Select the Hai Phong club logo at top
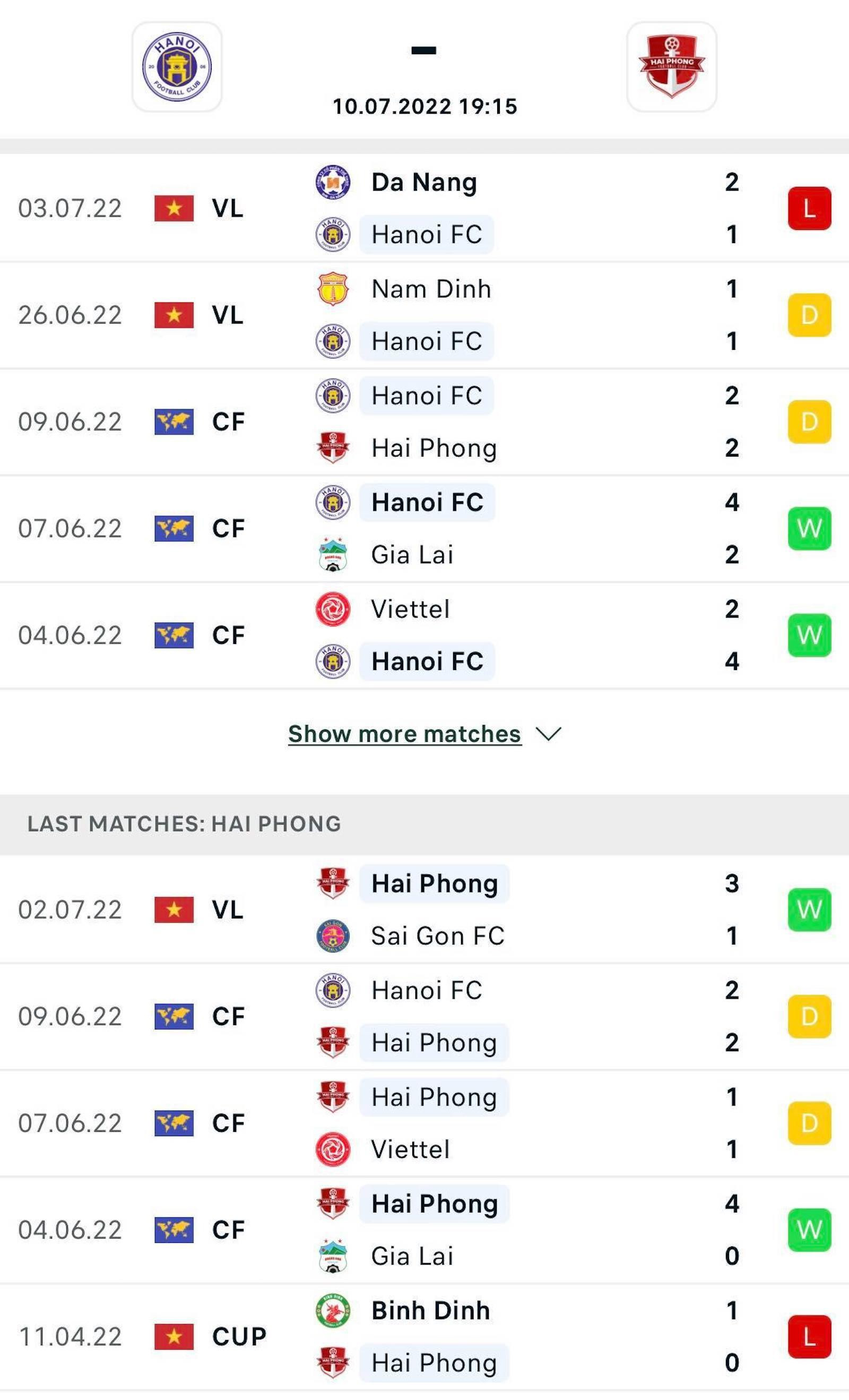The image size is (849, 1400). tap(673, 67)
